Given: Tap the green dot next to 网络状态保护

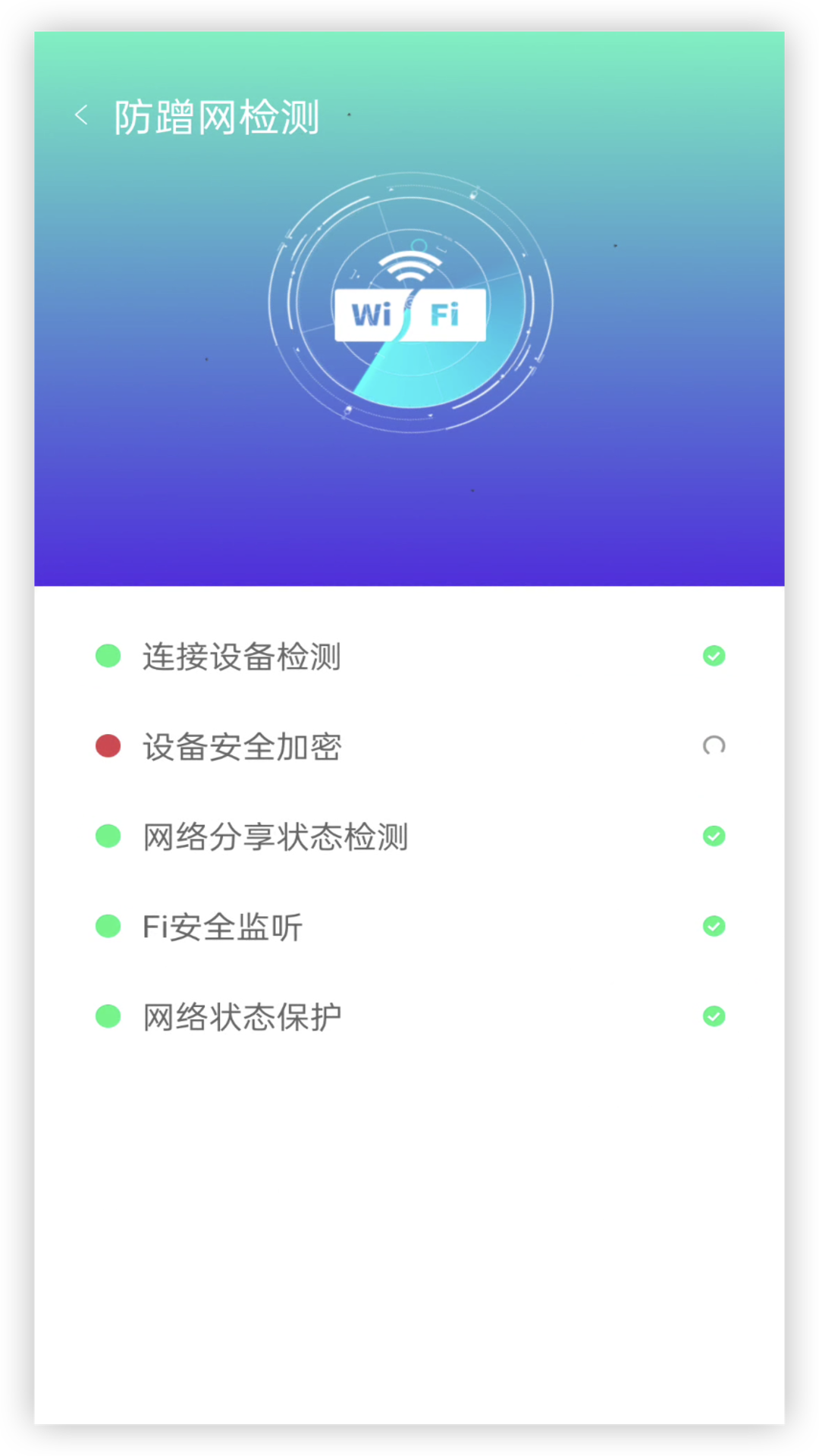Looking at the screenshot, I should coord(108,1015).
